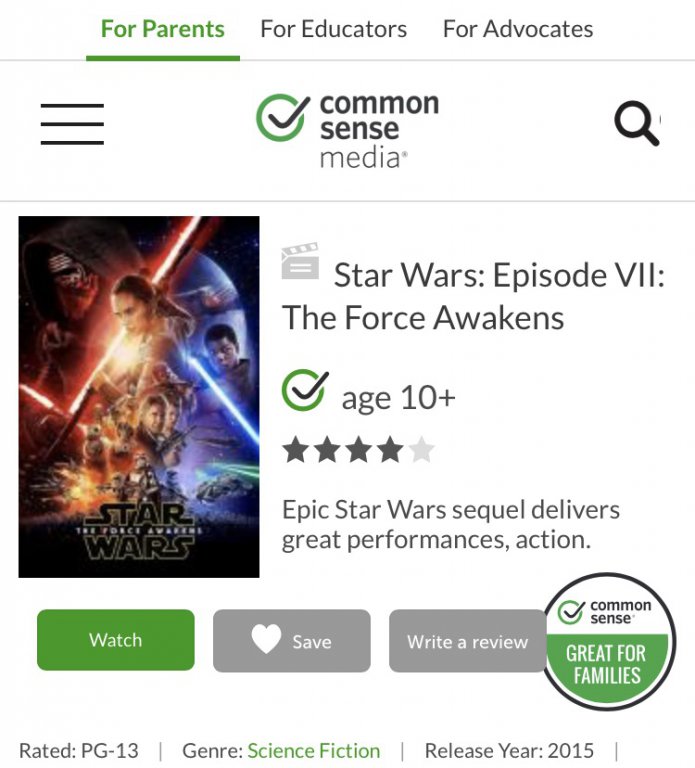Tap the green Watch button

[116, 640]
